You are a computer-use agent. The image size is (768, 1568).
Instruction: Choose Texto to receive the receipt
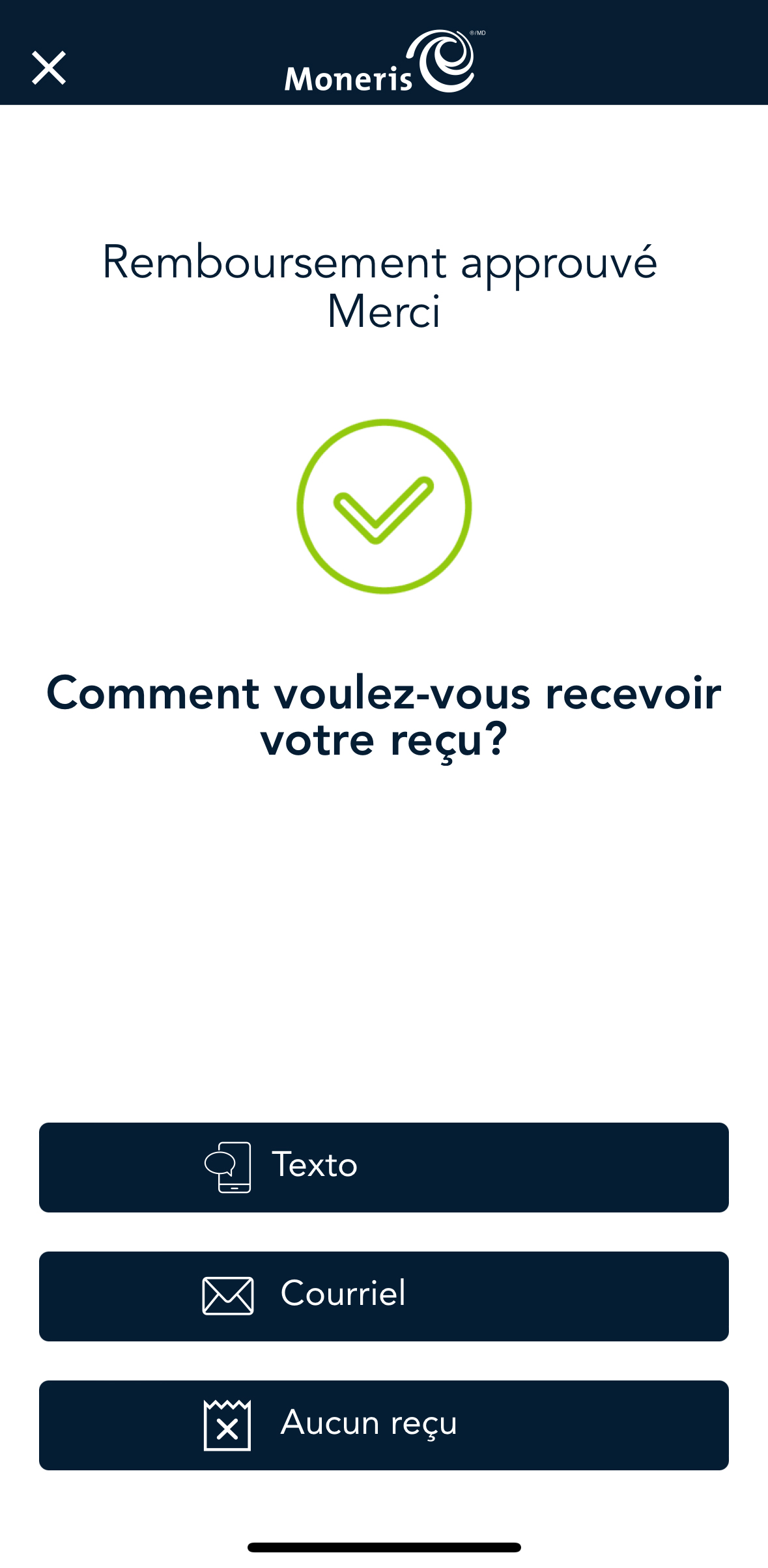pos(384,1167)
